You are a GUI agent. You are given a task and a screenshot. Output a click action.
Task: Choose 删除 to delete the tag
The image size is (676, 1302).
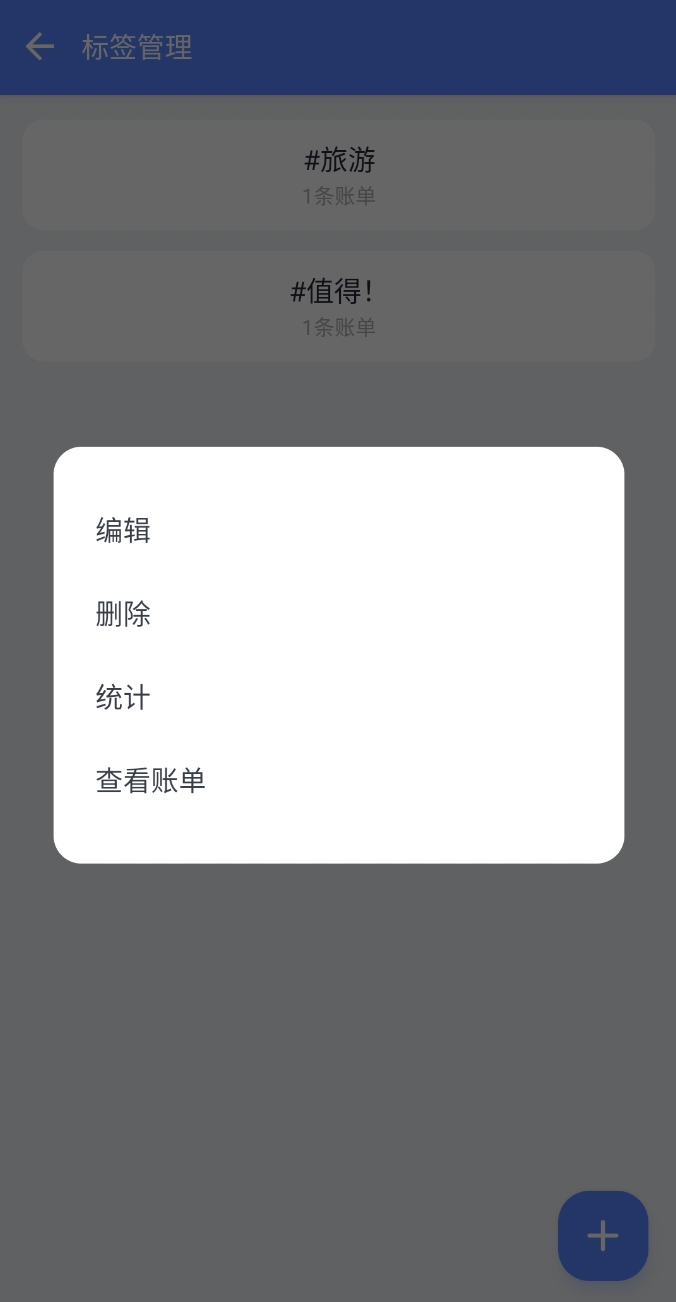pos(124,614)
